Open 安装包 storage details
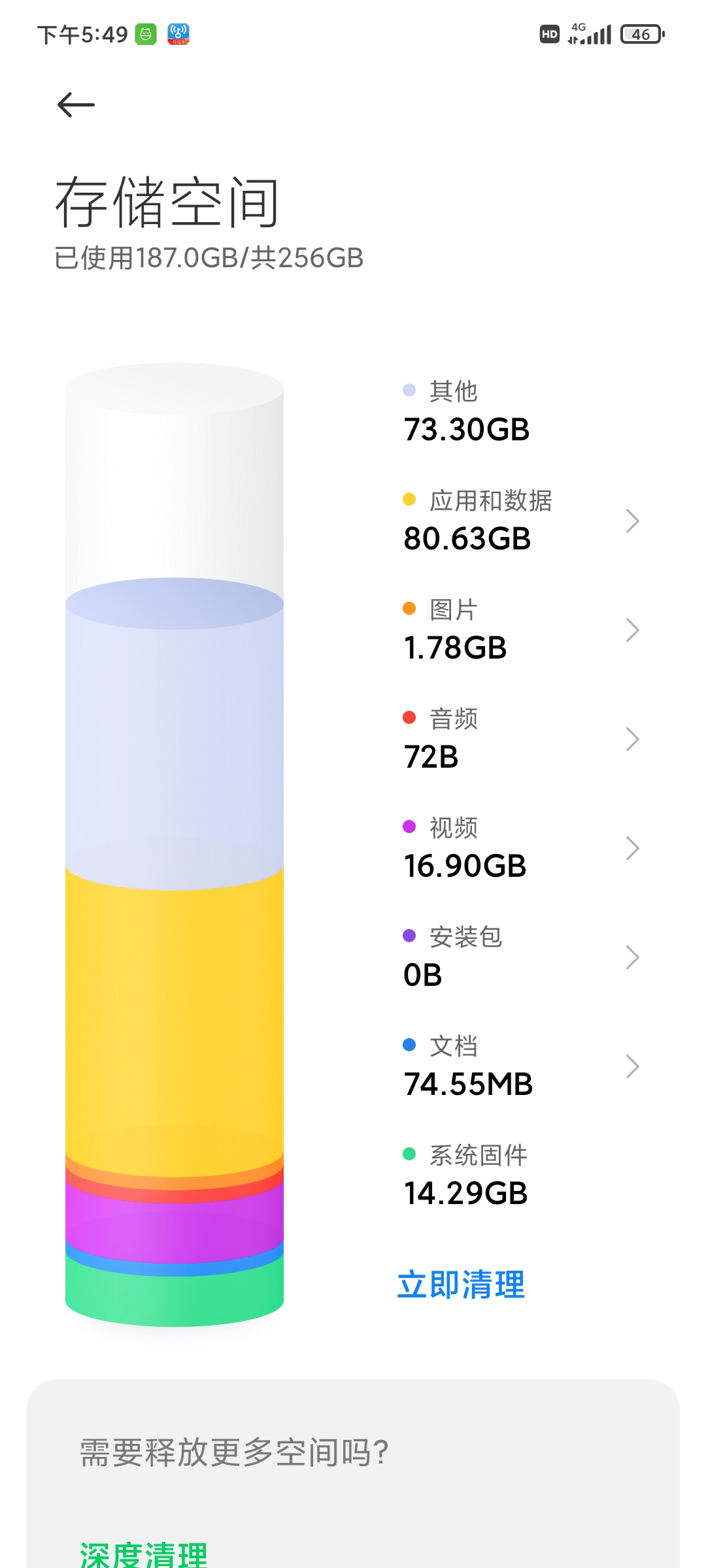 tap(521, 957)
